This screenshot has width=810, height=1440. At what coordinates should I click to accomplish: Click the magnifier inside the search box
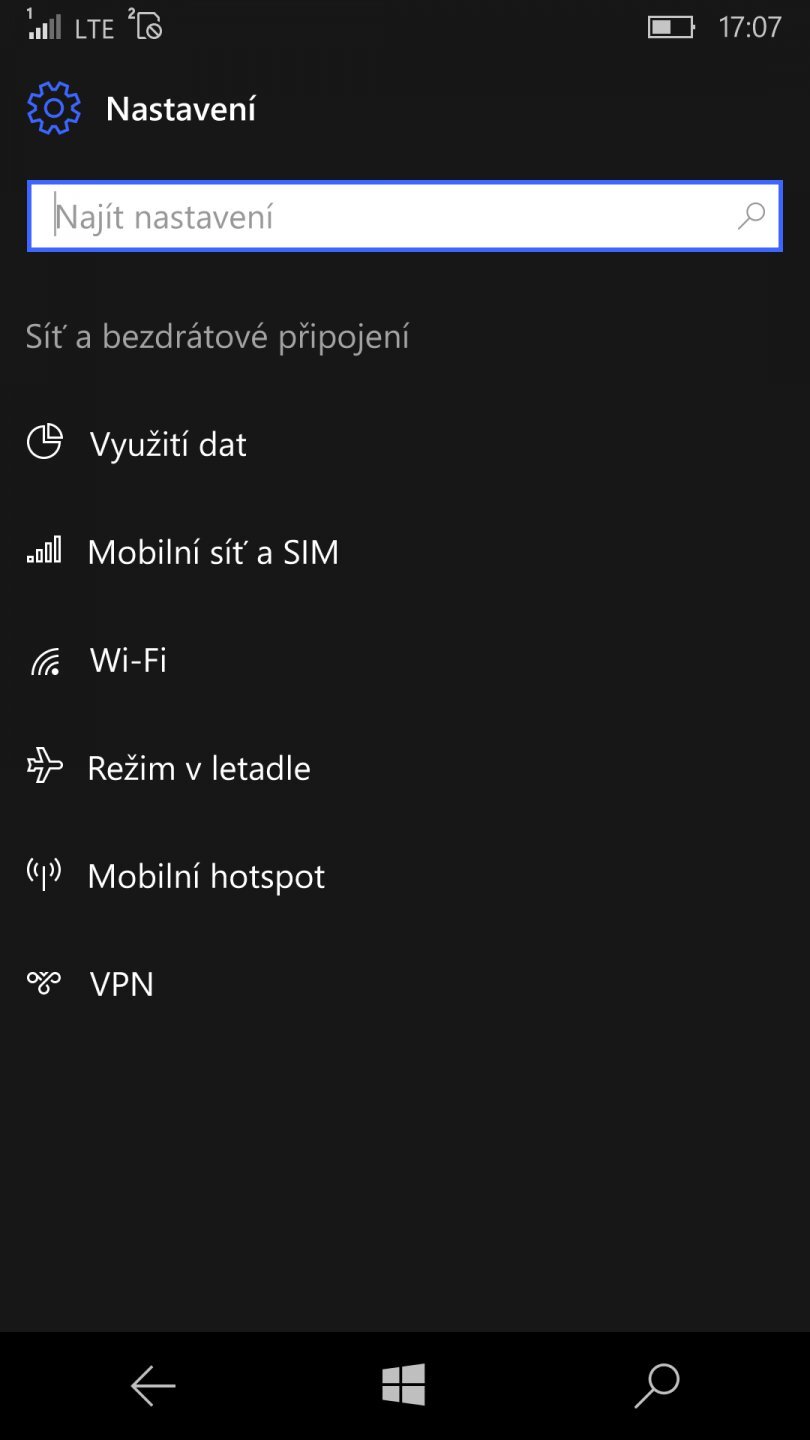coord(750,215)
